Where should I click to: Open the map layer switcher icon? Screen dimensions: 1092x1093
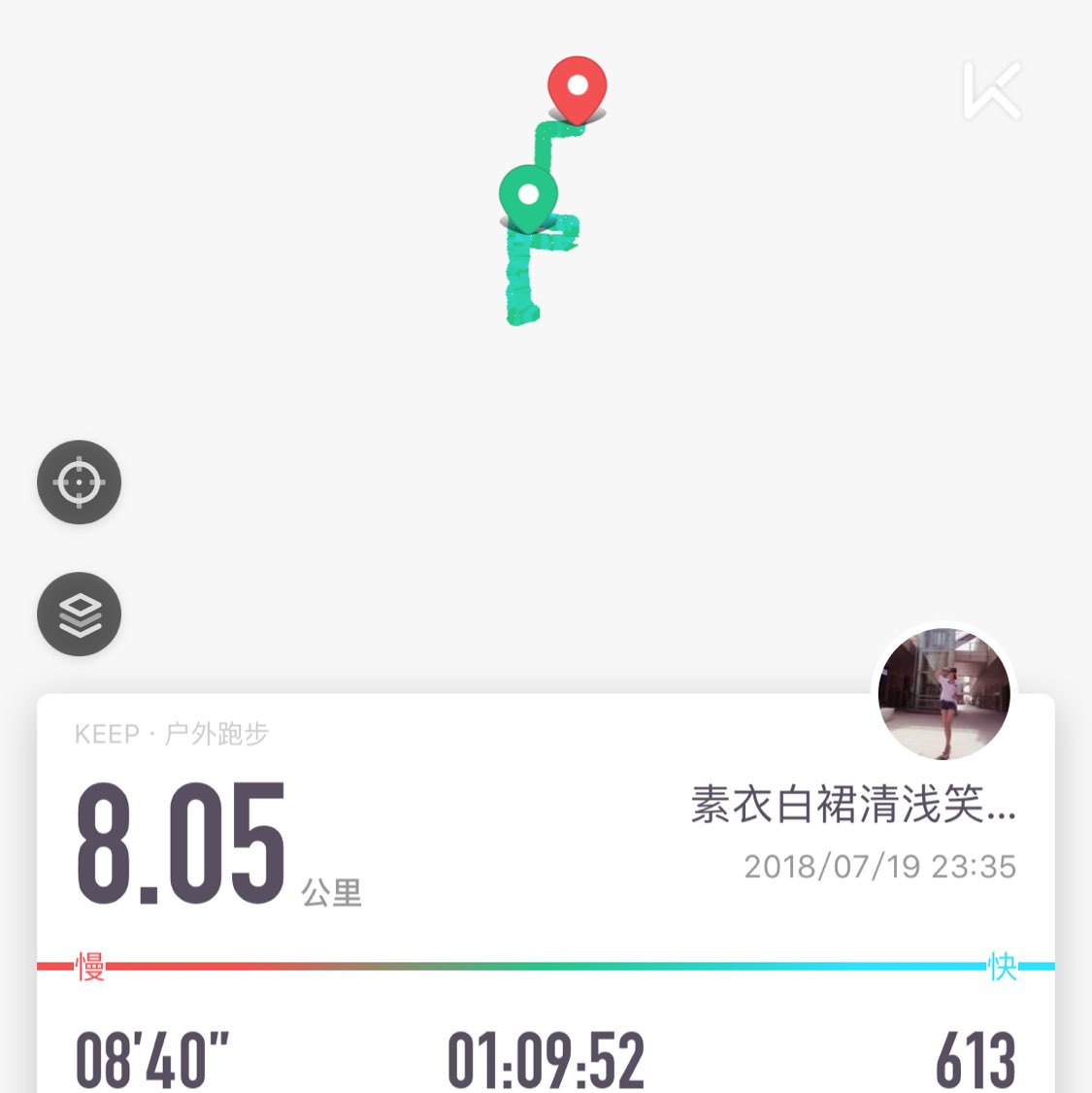79,614
